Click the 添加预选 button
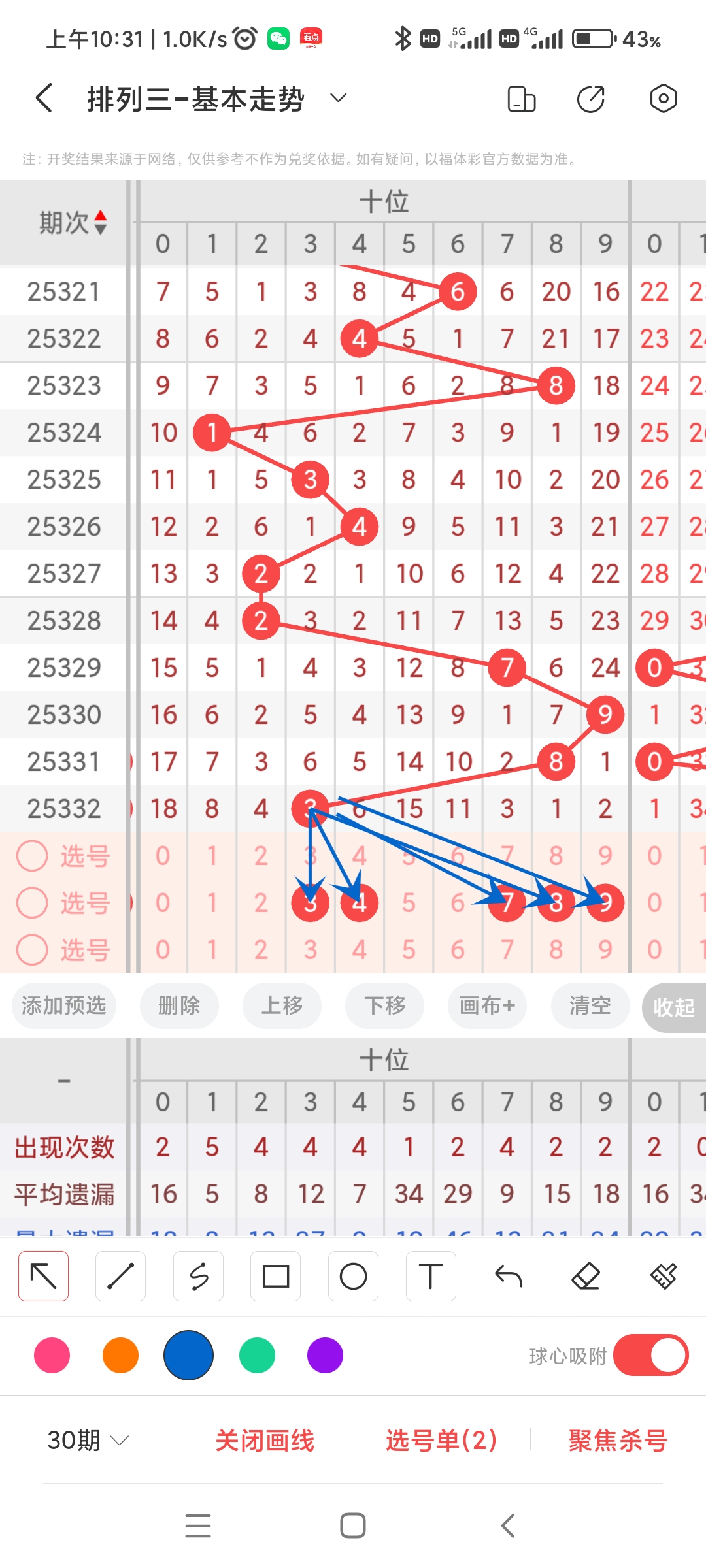 pyautogui.click(x=63, y=1006)
